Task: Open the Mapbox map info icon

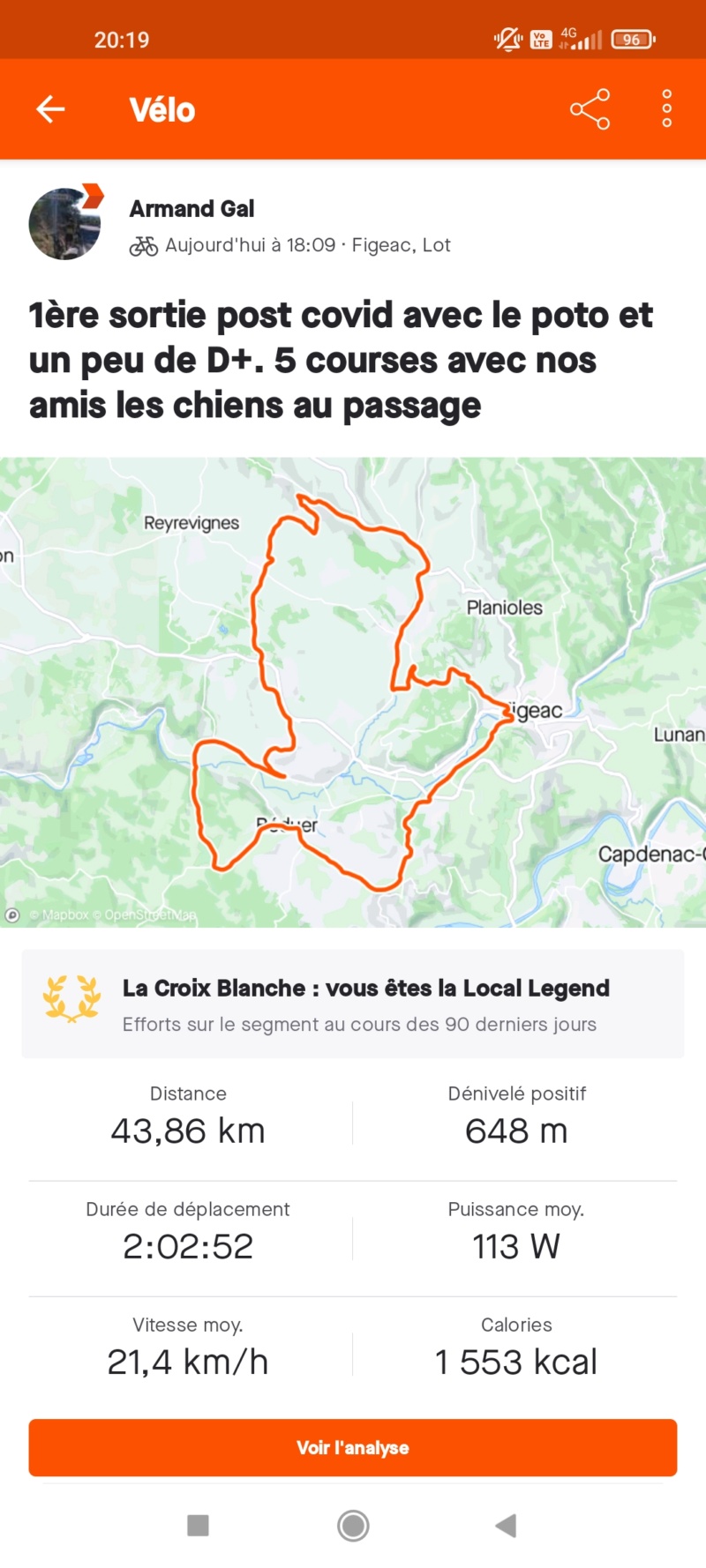Action: [x=12, y=915]
